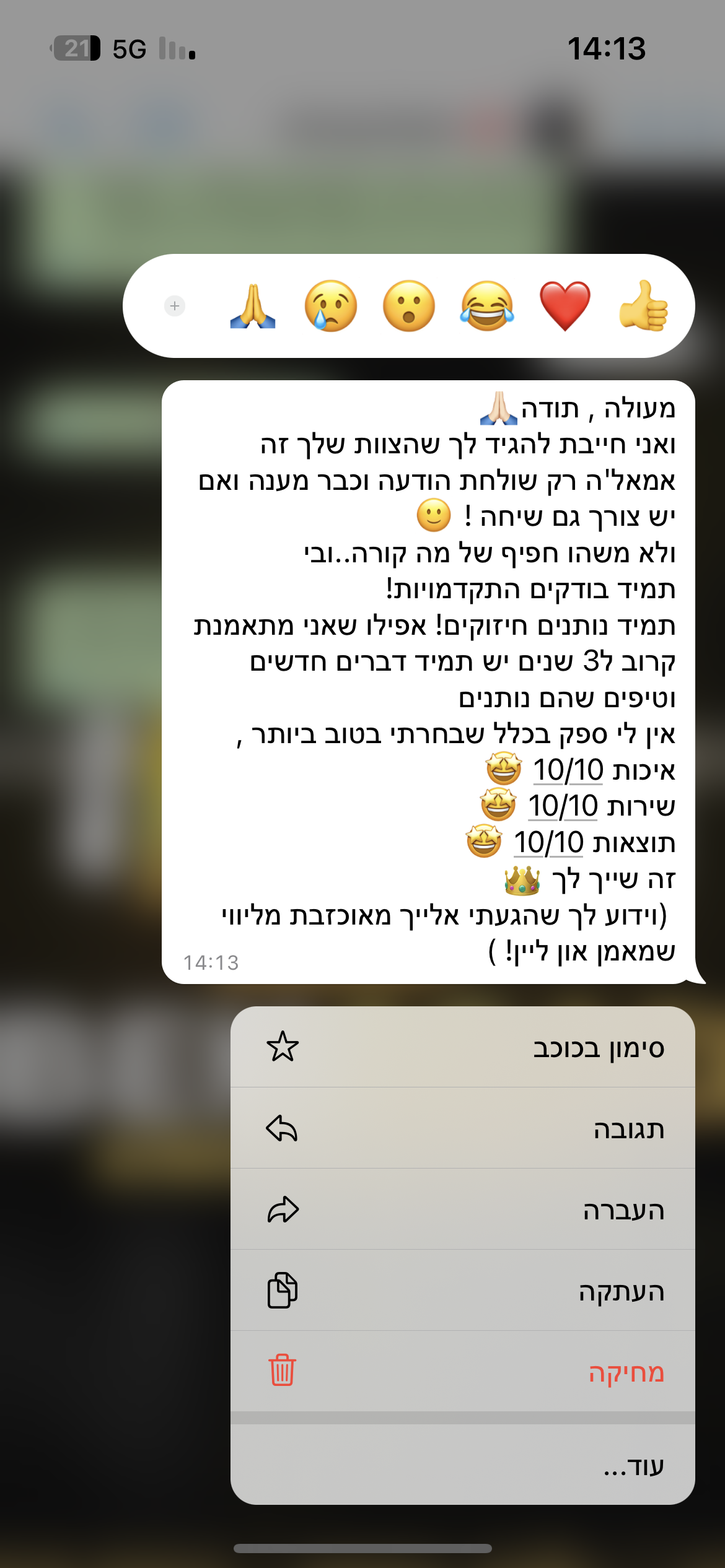Forward the message using העברה
Viewport: 725px width, 1568px height.
[x=462, y=1209]
